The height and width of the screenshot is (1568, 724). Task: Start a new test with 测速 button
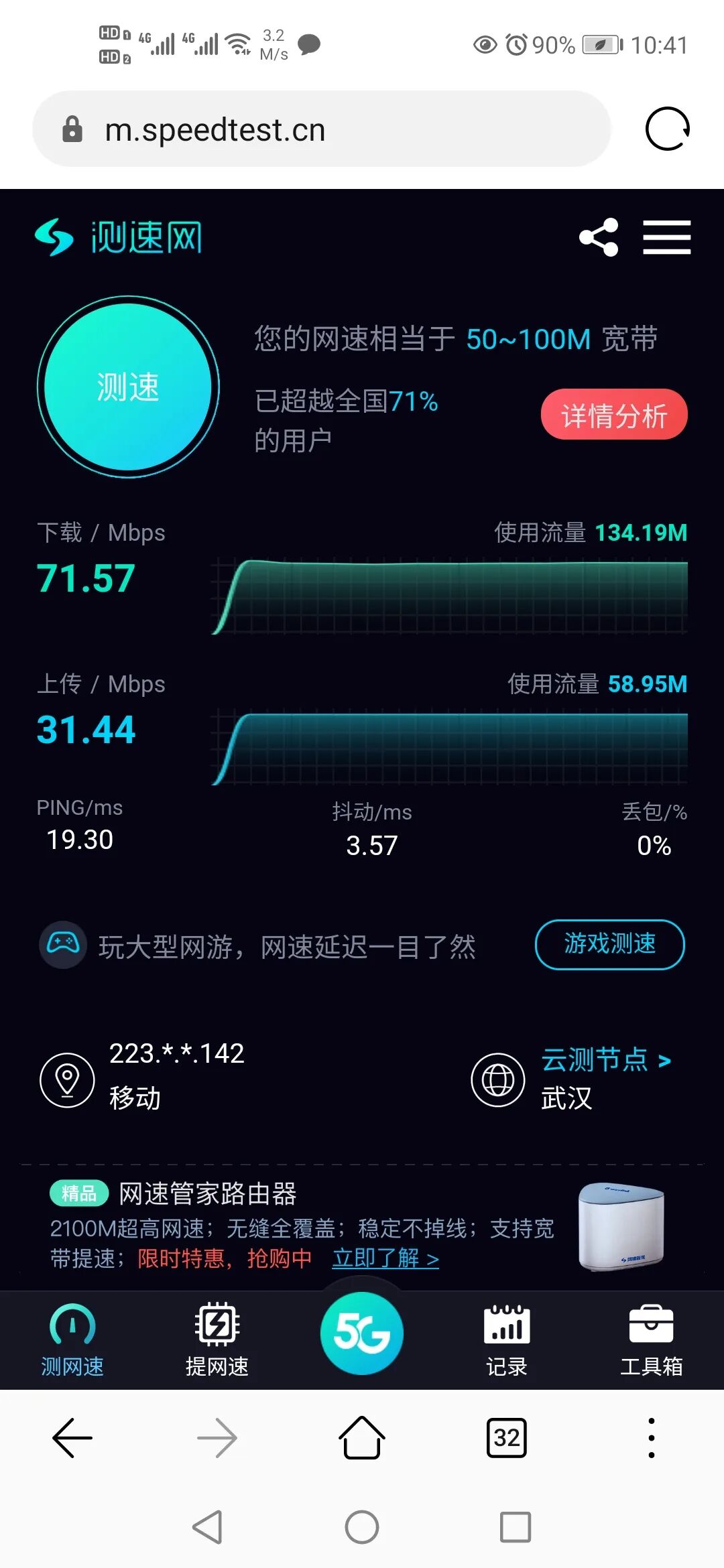pyautogui.click(x=128, y=387)
